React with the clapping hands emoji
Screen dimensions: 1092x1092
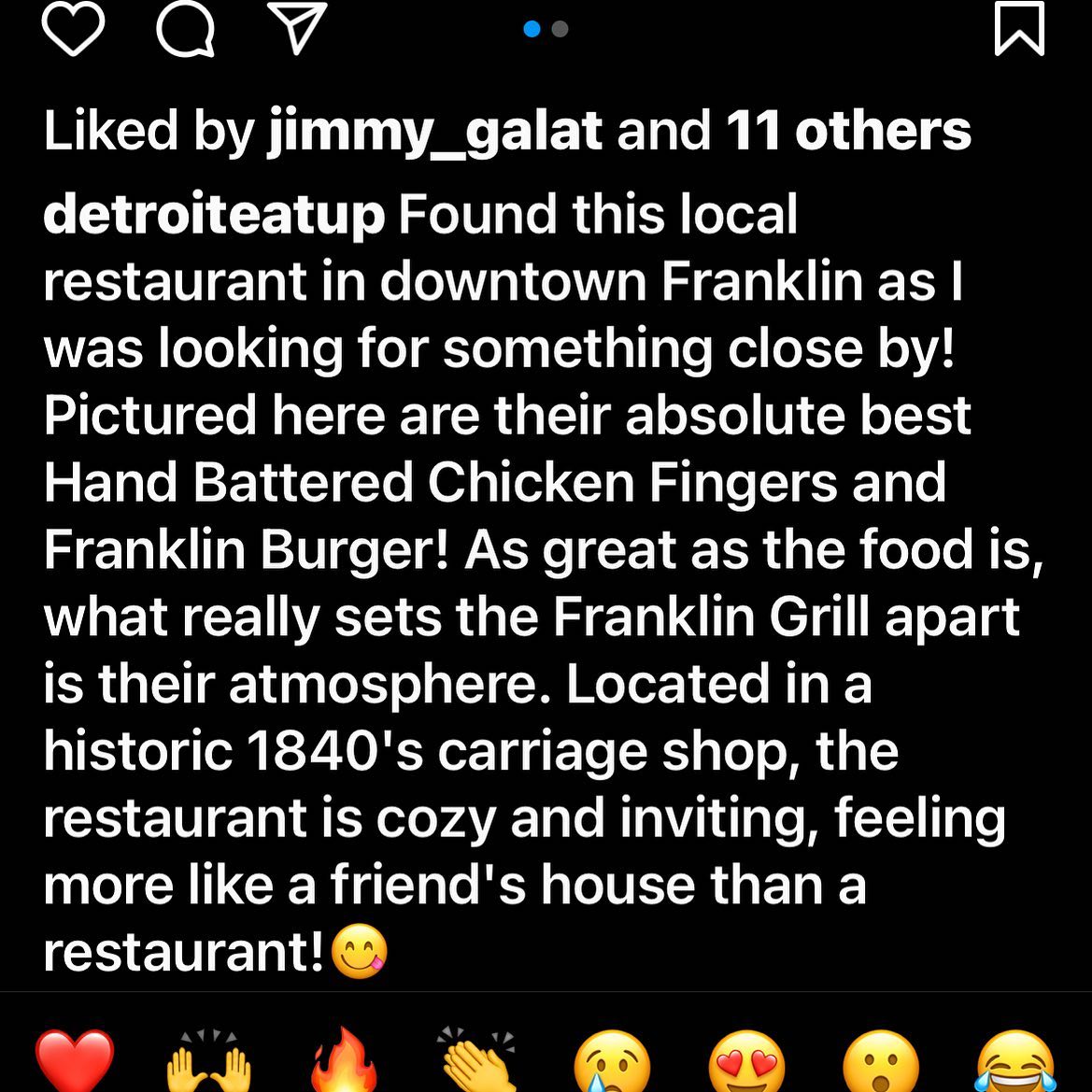click(x=477, y=1063)
